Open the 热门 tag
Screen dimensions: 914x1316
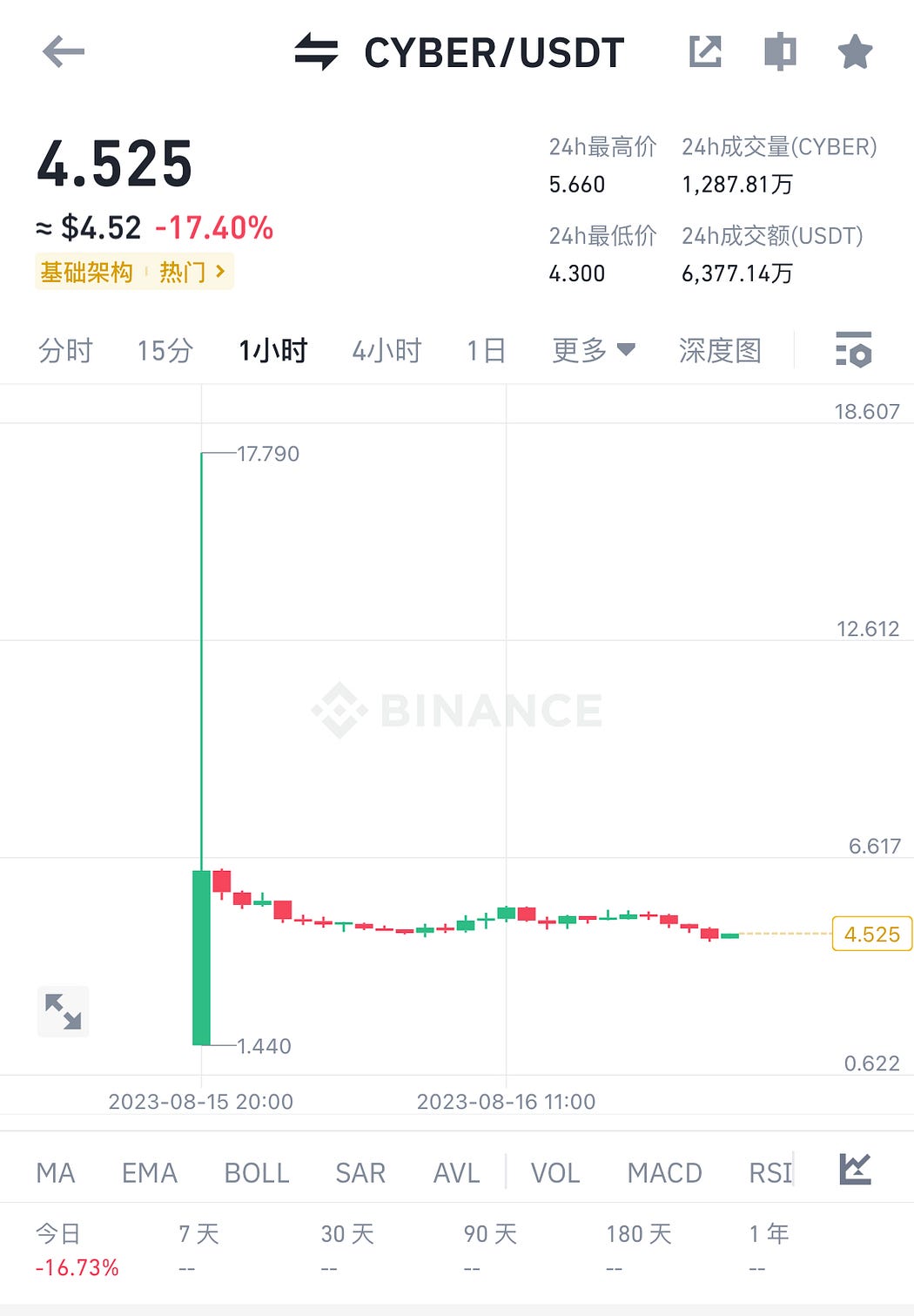pyautogui.click(x=192, y=273)
